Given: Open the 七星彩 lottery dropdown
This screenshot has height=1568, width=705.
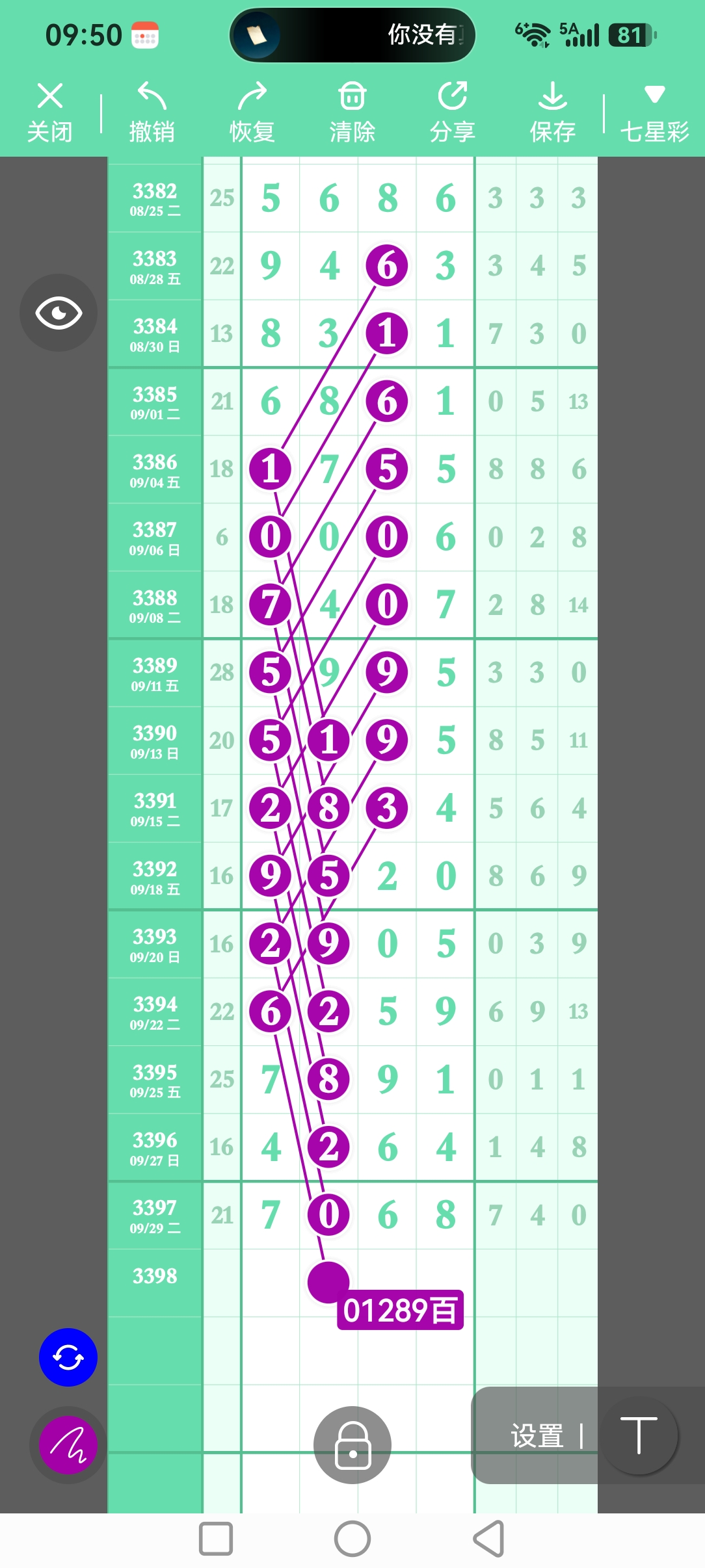Looking at the screenshot, I should click(x=654, y=112).
